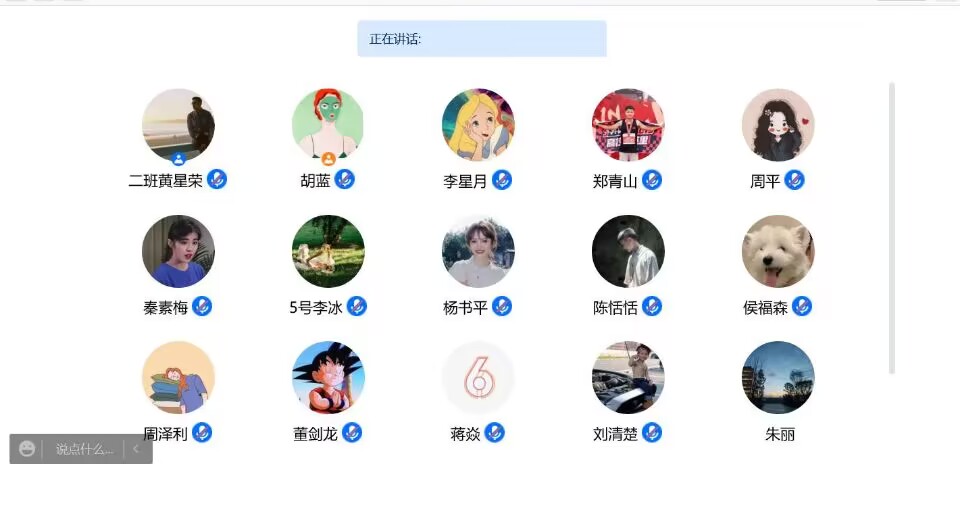Open 刘清楚's participant avatar

[x=628, y=377]
